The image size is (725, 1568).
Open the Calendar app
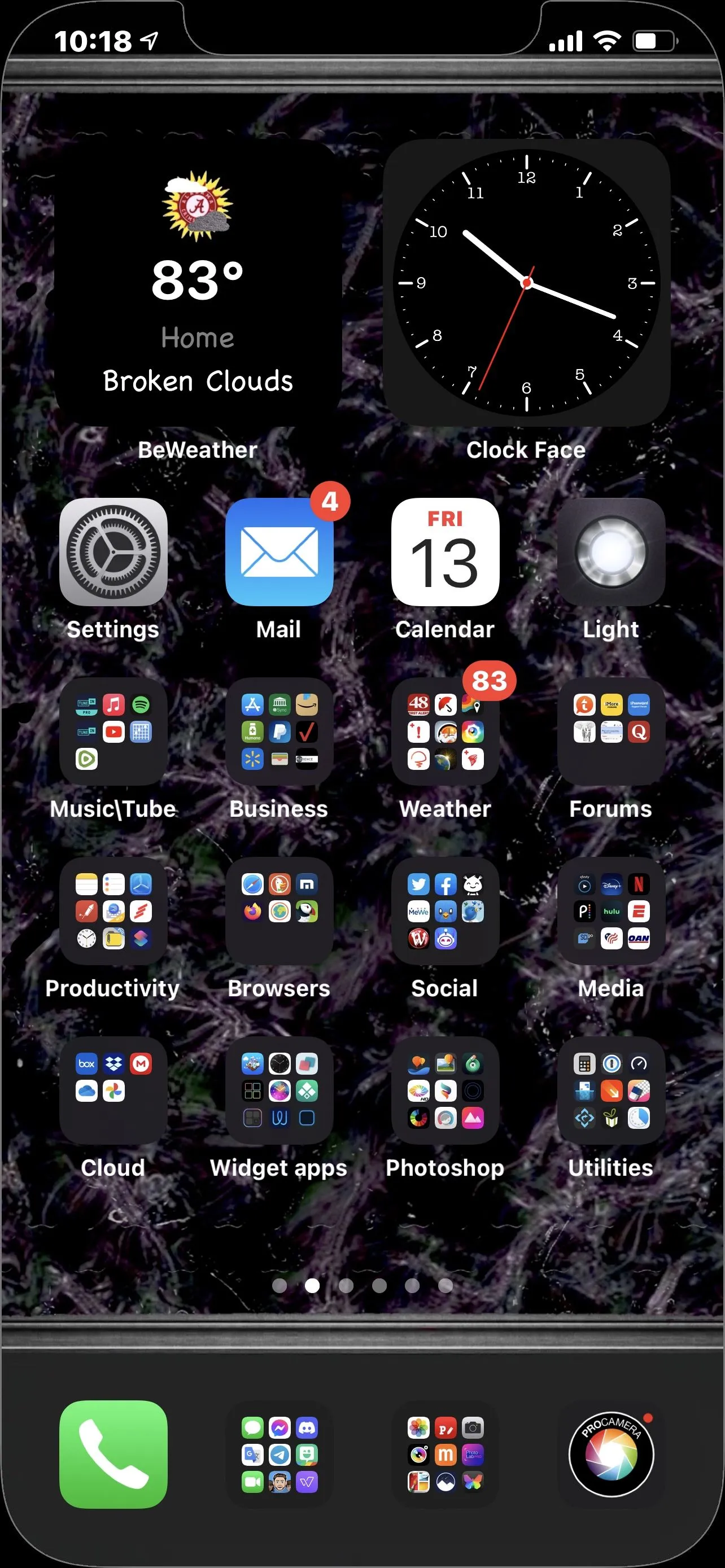[445, 552]
